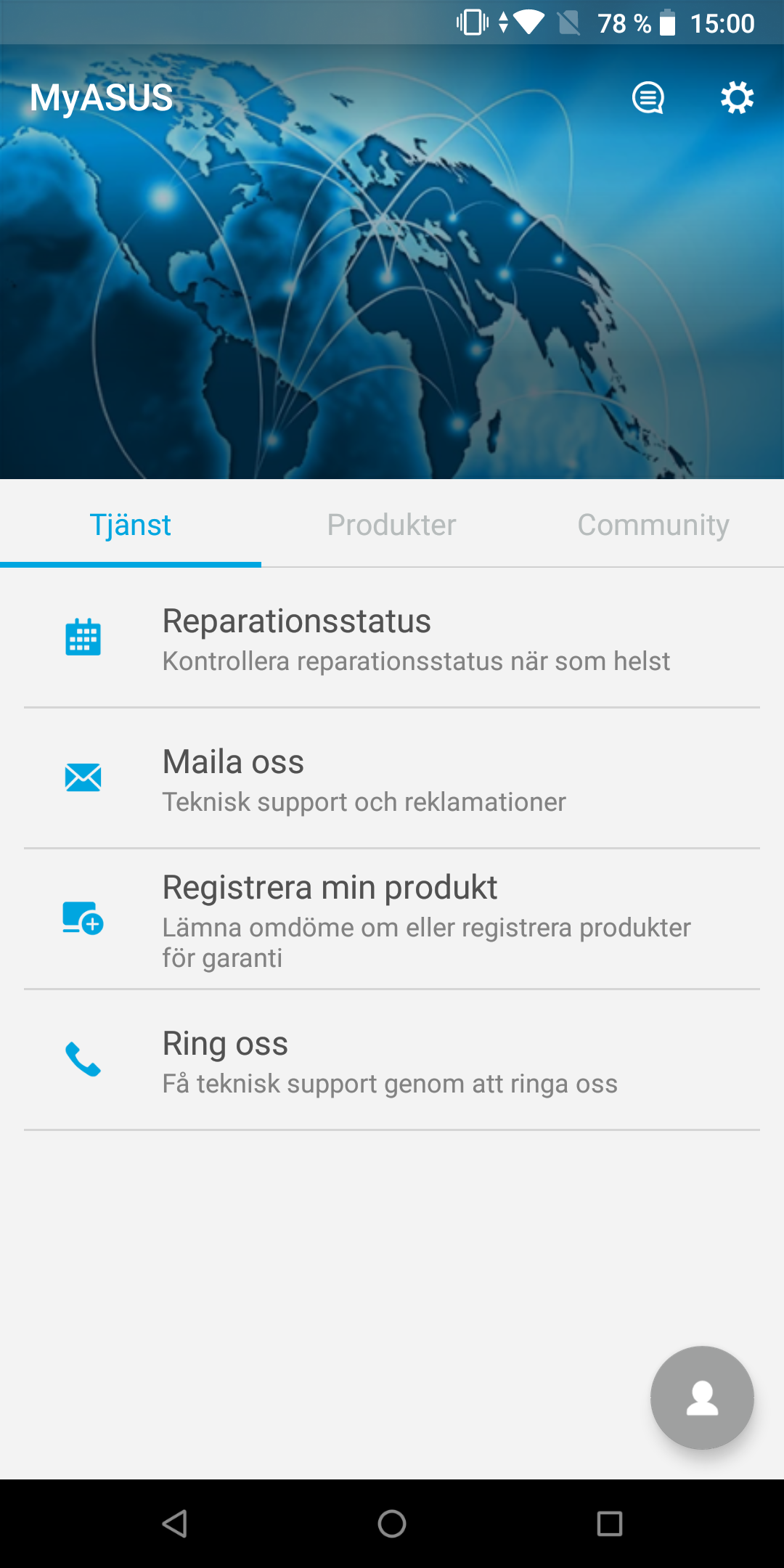
Task: Open Ring oss phone support
Action: click(x=392, y=1061)
